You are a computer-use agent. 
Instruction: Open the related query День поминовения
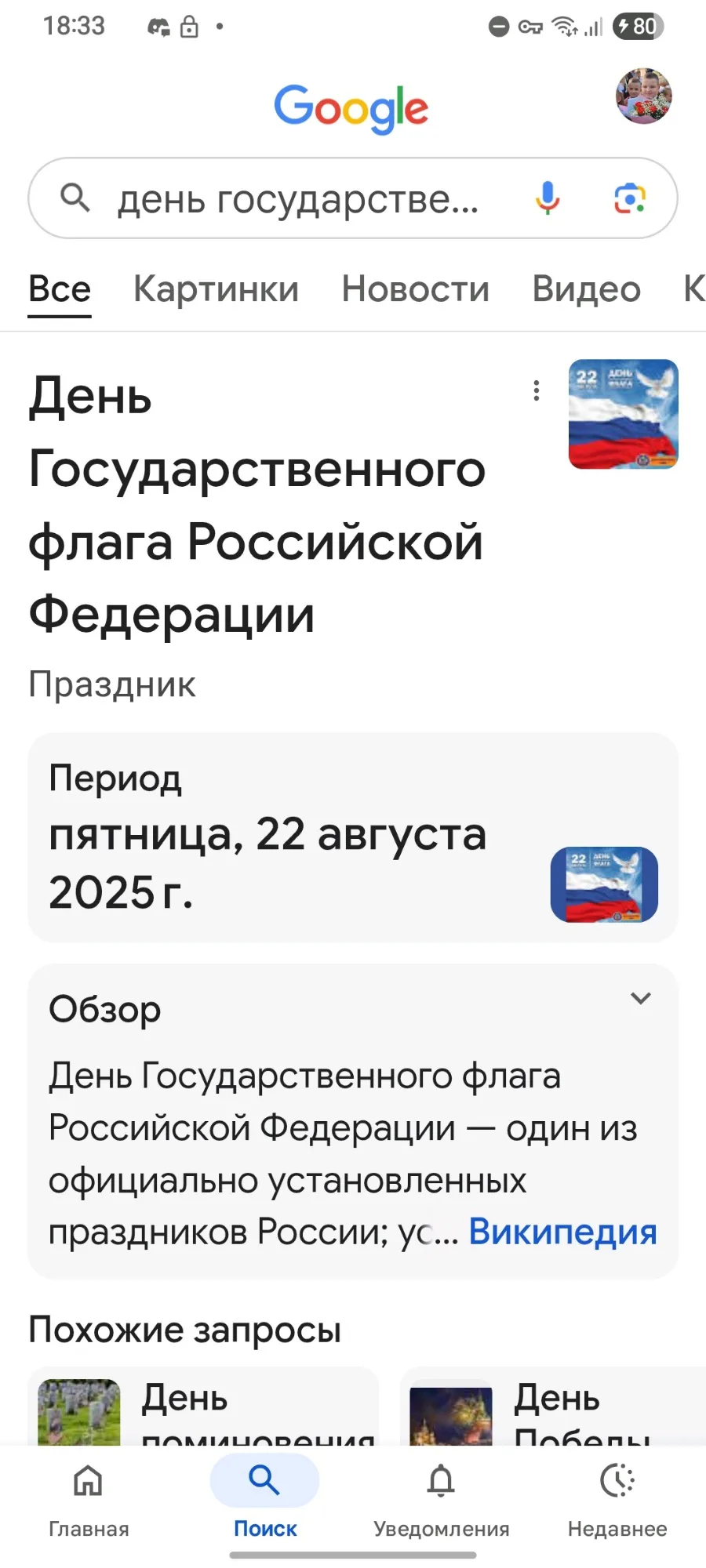tap(204, 1406)
